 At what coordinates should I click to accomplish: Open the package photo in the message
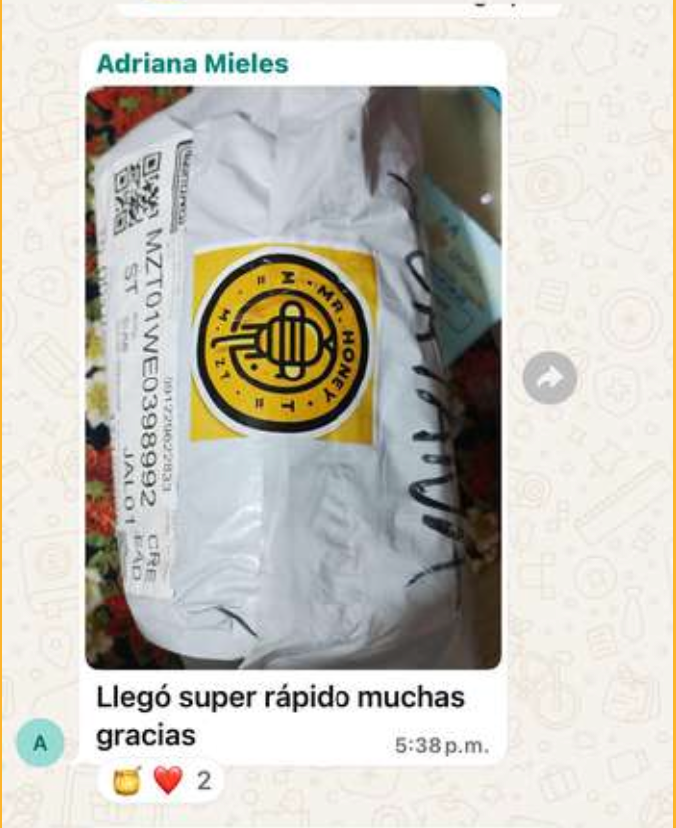(293, 377)
